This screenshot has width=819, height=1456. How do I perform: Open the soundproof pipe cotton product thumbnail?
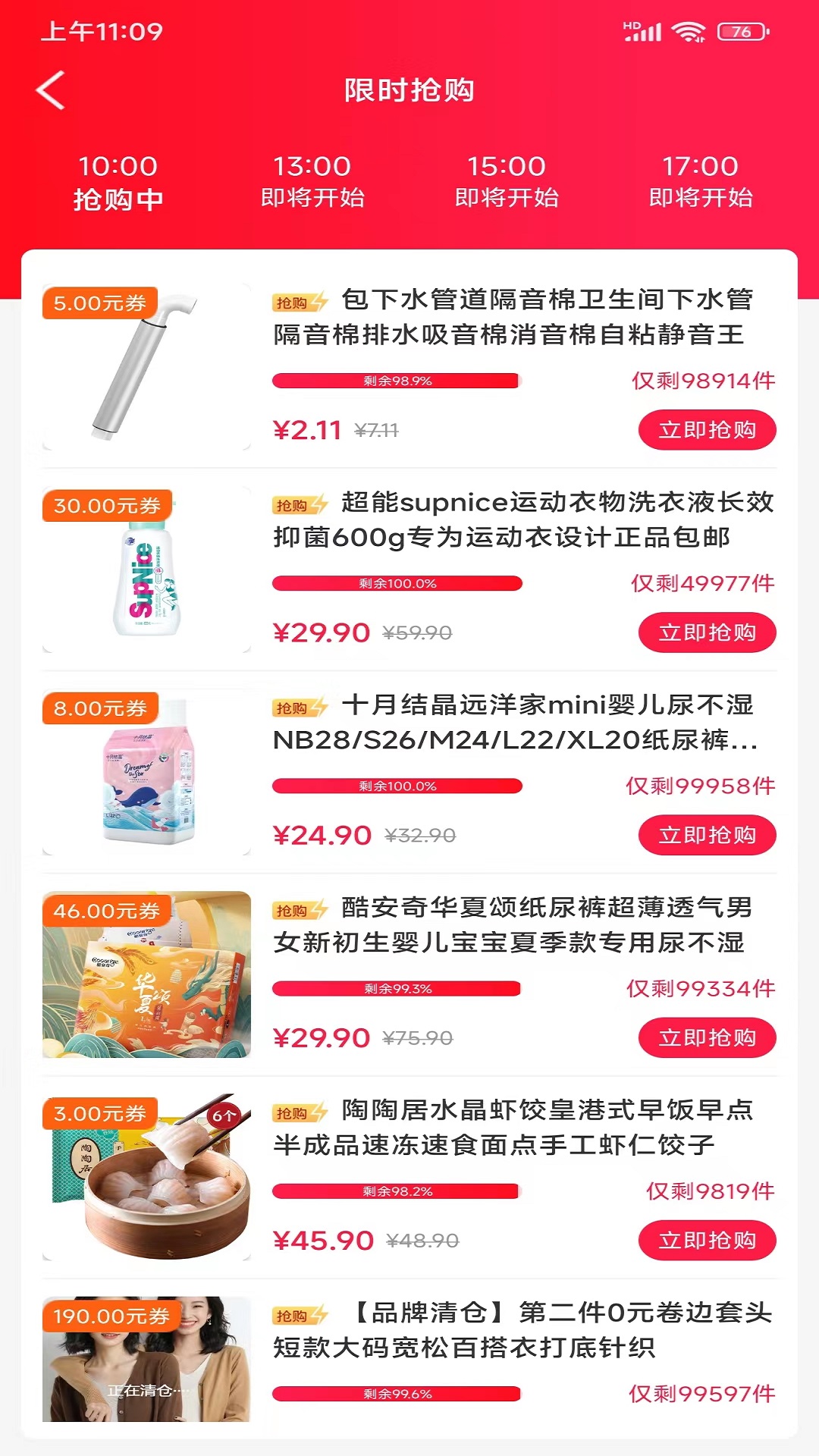point(149,364)
